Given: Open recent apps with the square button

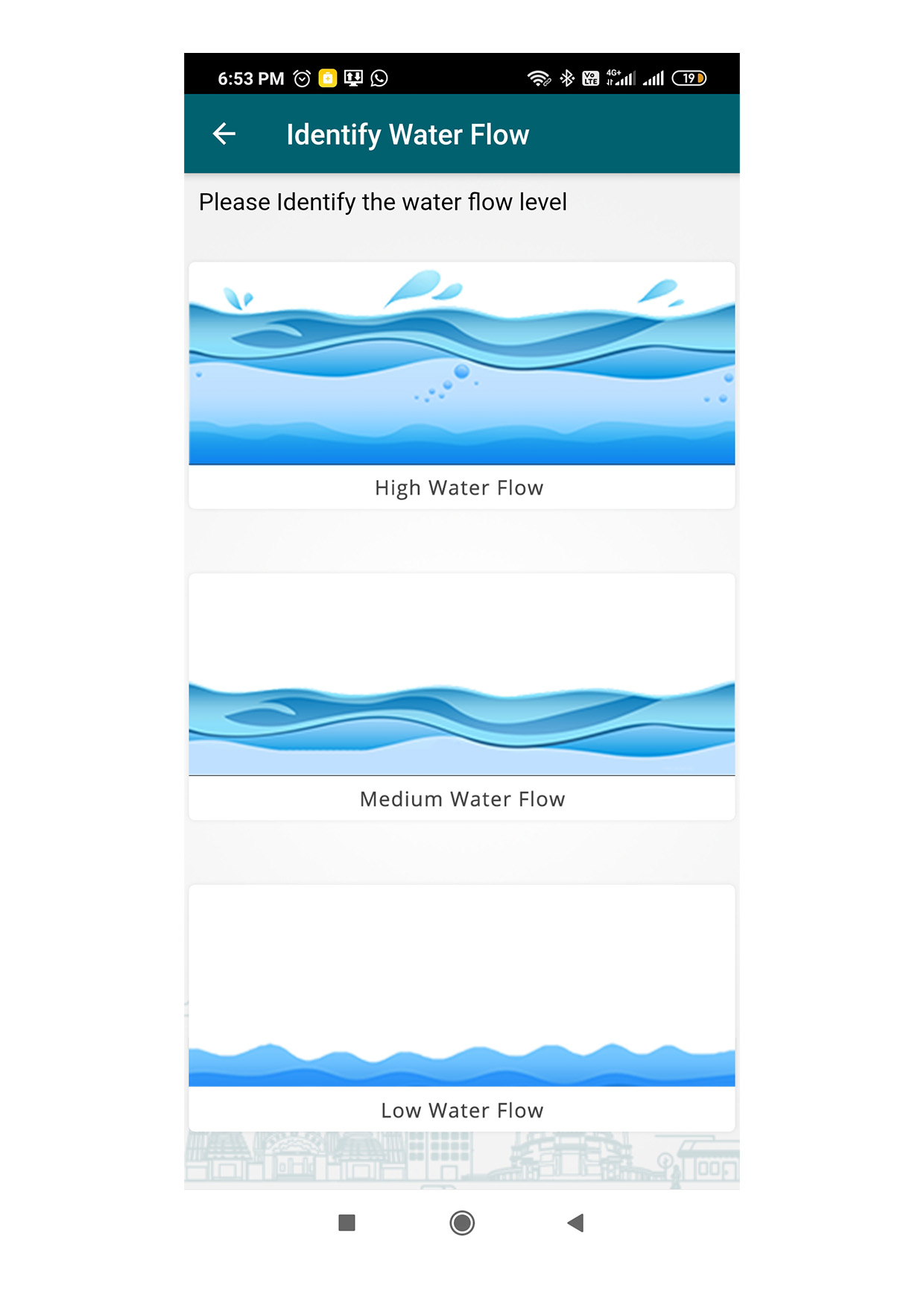Looking at the screenshot, I should coord(346,1223).
